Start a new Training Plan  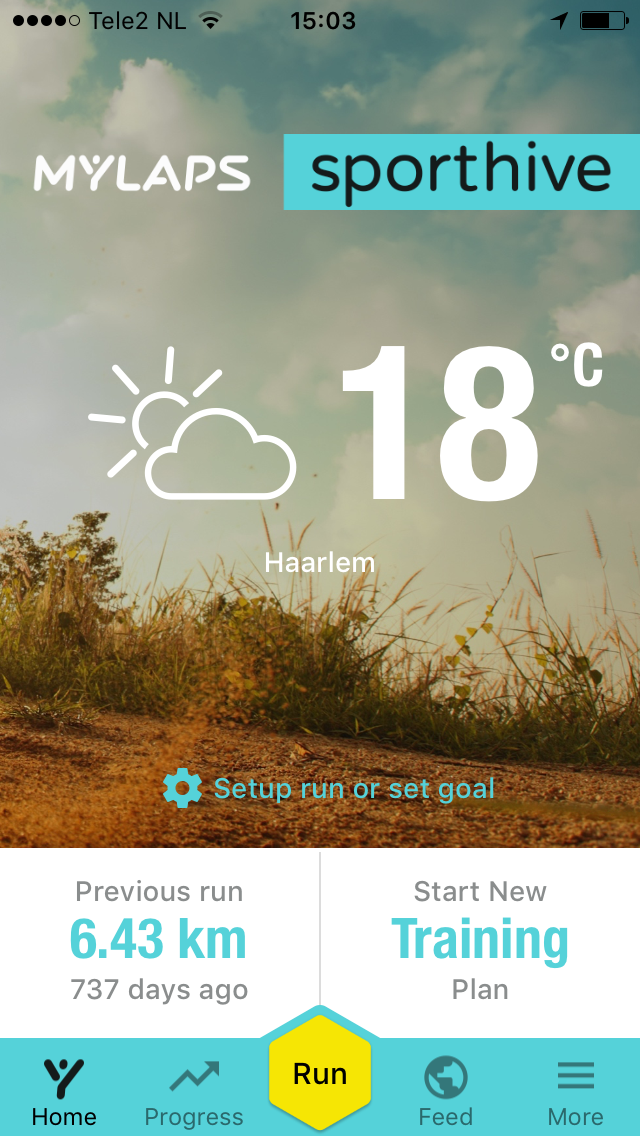click(x=480, y=941)
